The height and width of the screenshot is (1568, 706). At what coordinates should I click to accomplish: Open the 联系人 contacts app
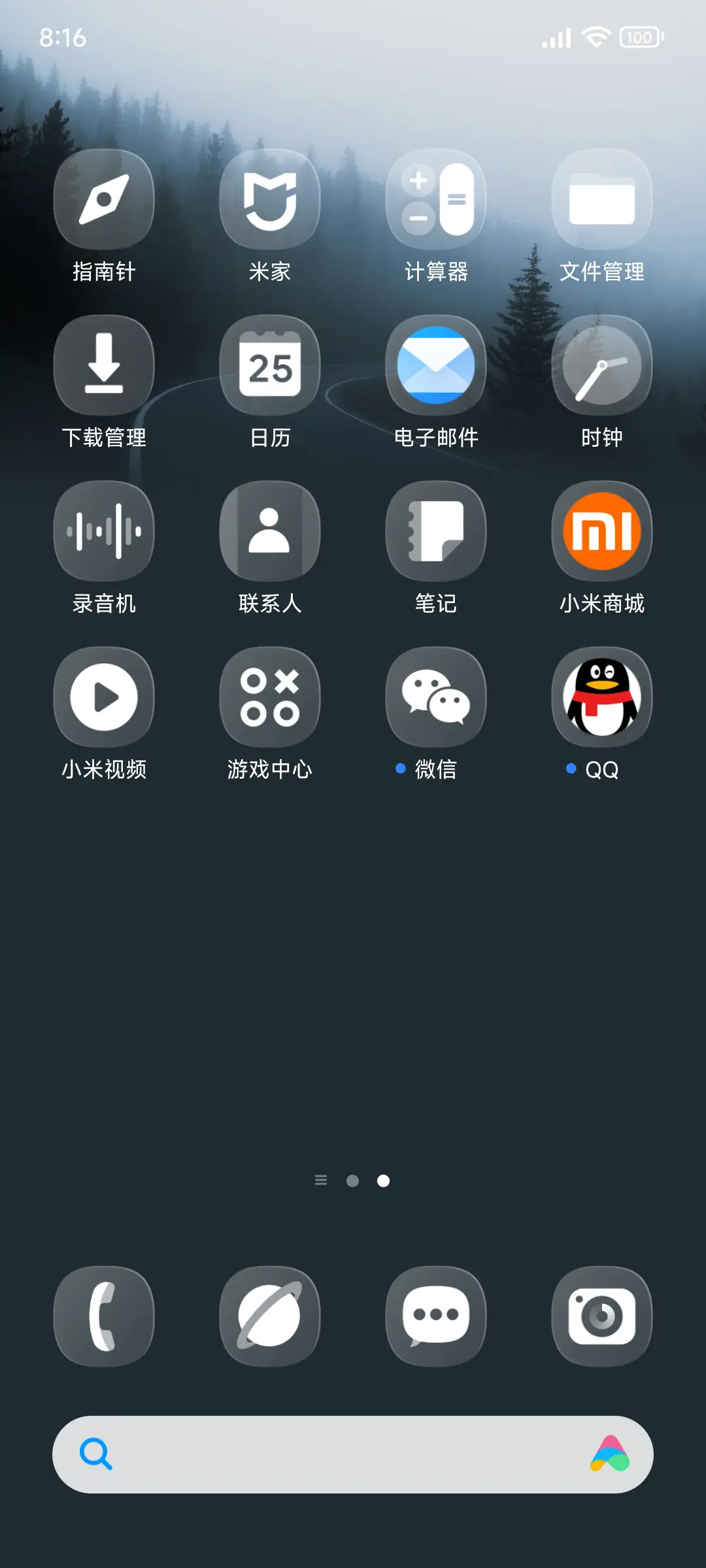click(x=270, y=531)
